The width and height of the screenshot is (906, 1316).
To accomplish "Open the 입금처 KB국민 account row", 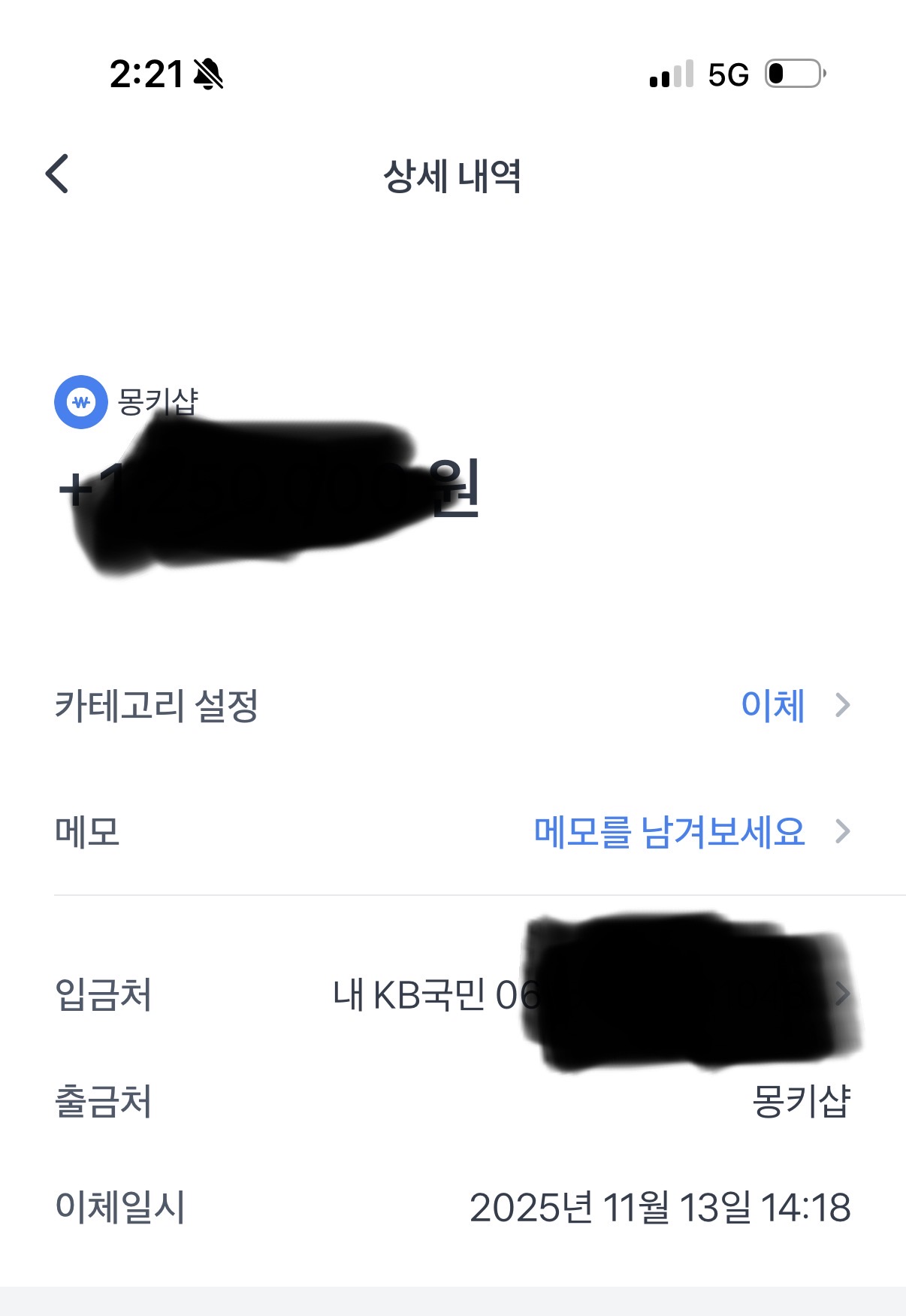I will point(436,995).
